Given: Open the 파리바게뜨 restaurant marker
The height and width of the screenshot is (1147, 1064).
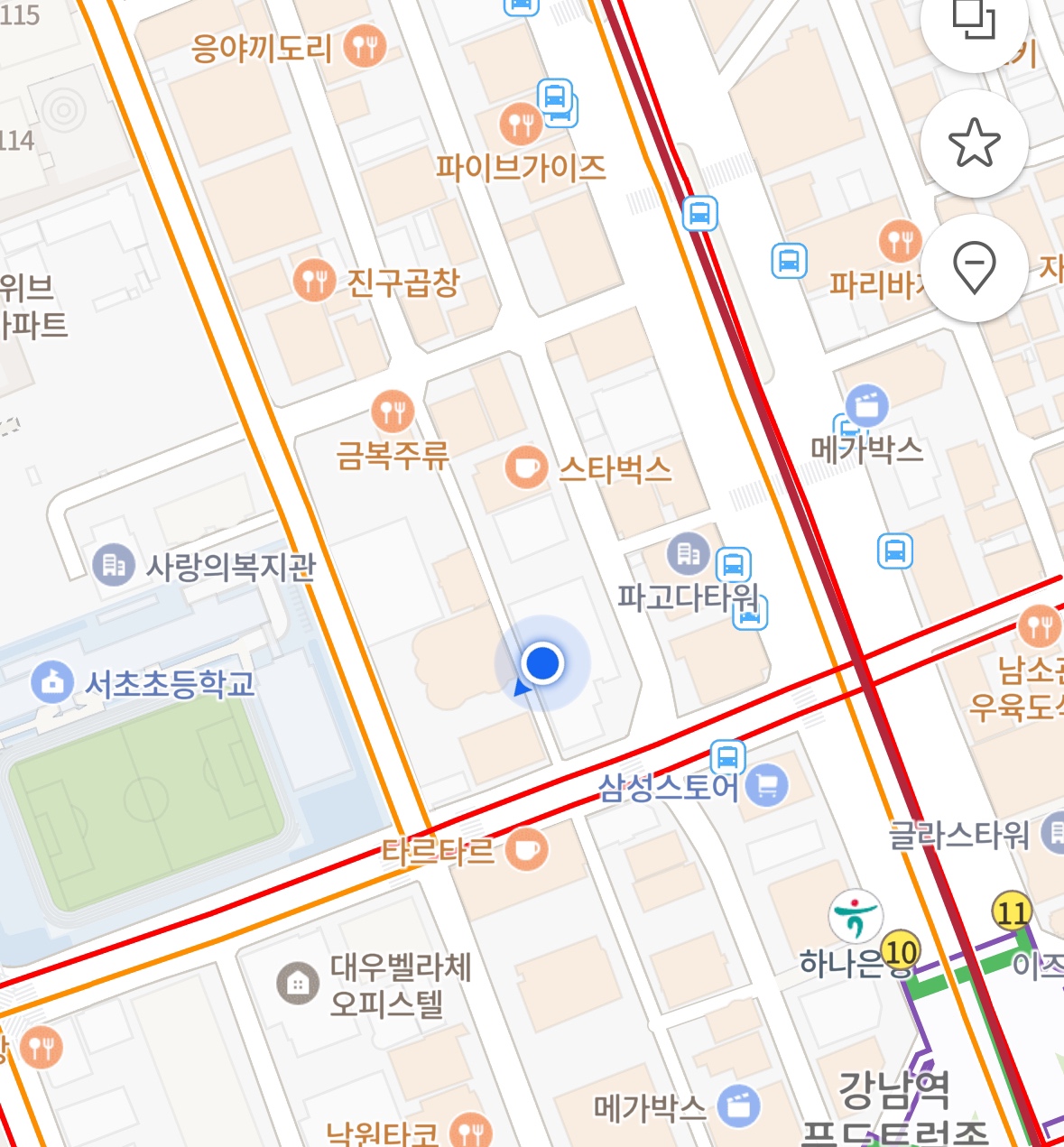Looking at the screenshot, I should tap(900, 241).
